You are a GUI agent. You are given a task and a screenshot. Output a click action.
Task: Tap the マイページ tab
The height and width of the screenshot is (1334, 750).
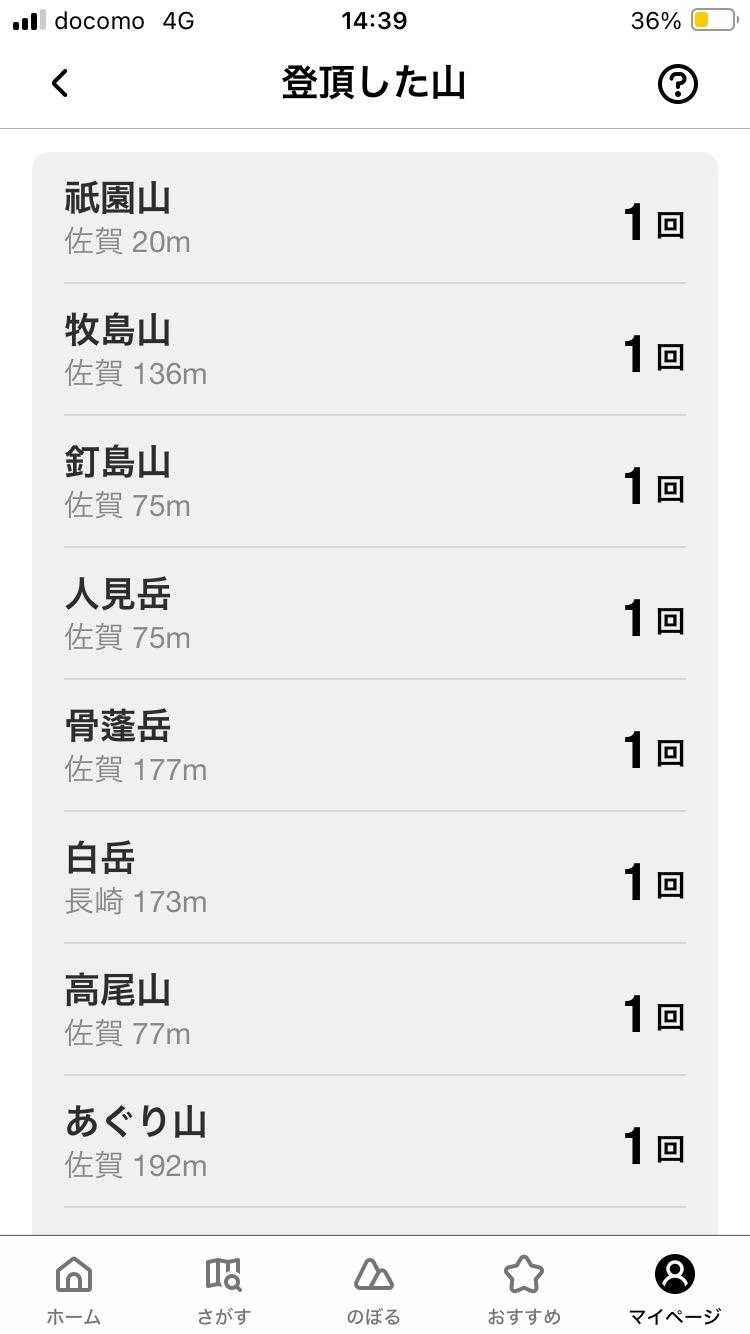point(674,1288)
